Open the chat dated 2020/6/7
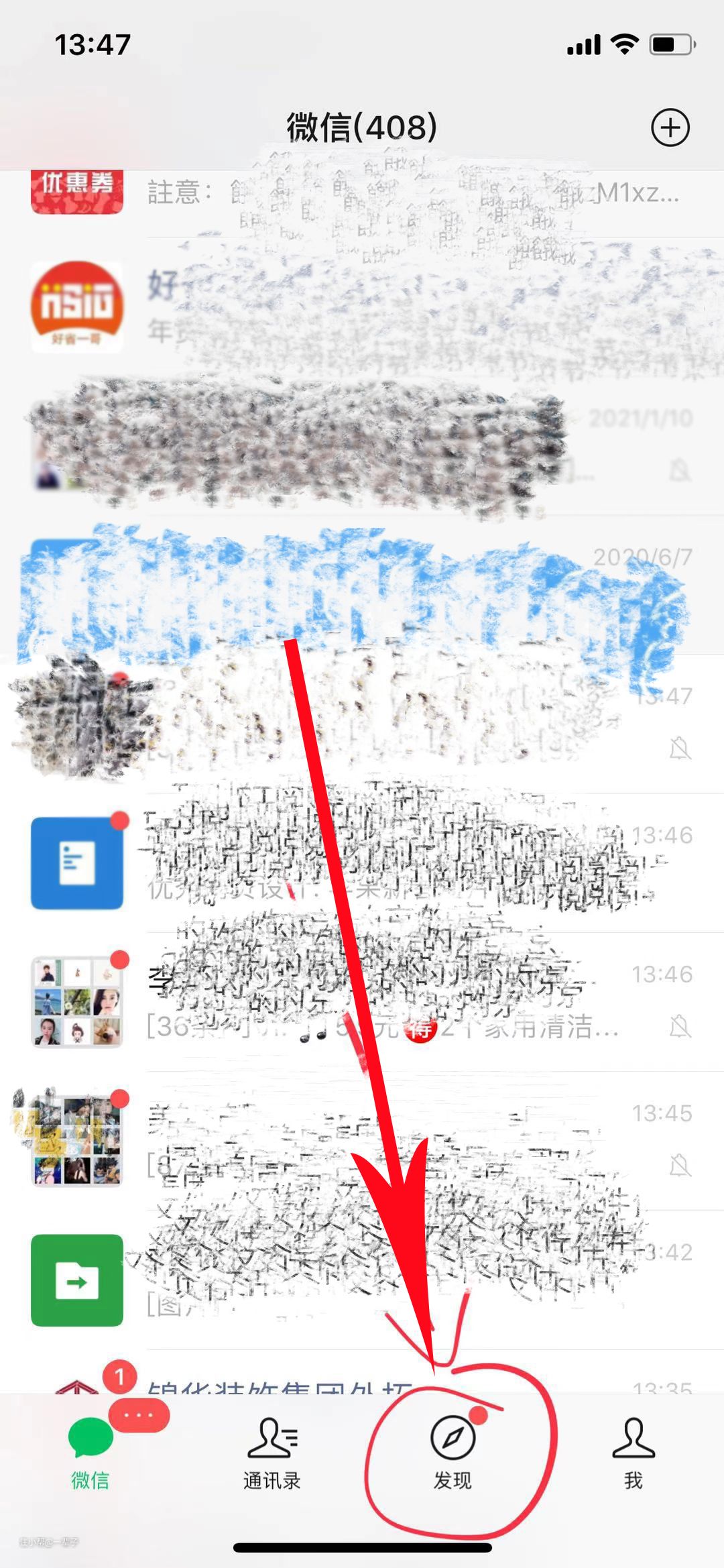 coord(362,585)
